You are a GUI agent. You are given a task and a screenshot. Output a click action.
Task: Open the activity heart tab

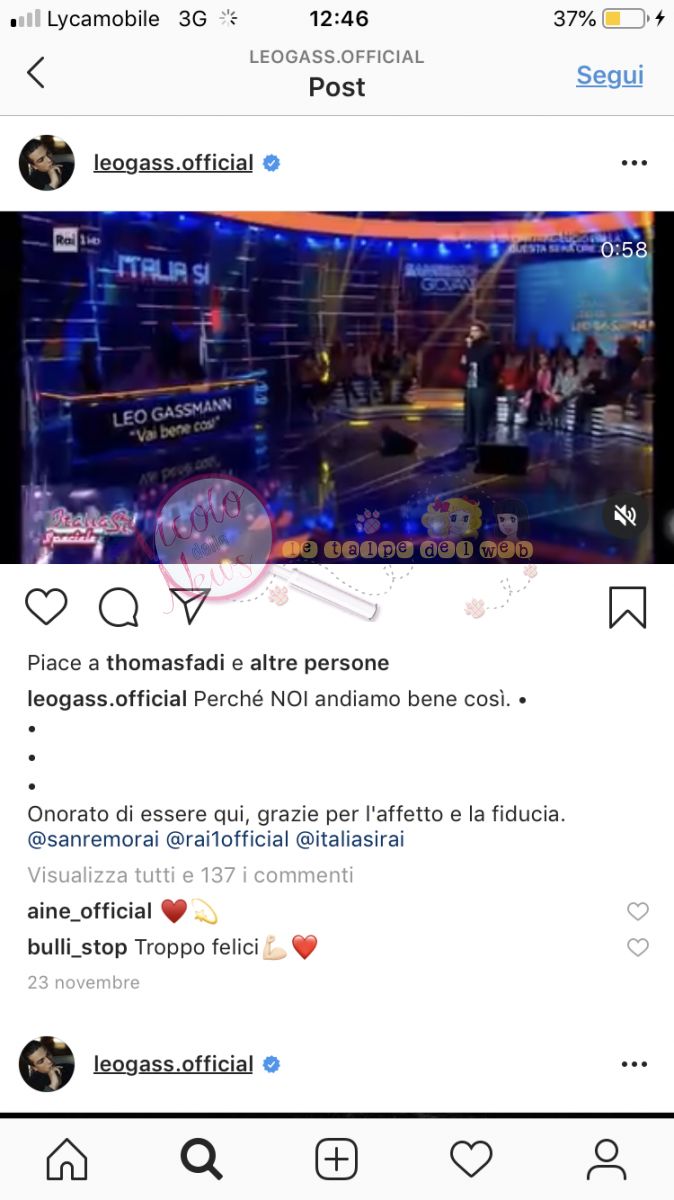tap(471, 1159)
